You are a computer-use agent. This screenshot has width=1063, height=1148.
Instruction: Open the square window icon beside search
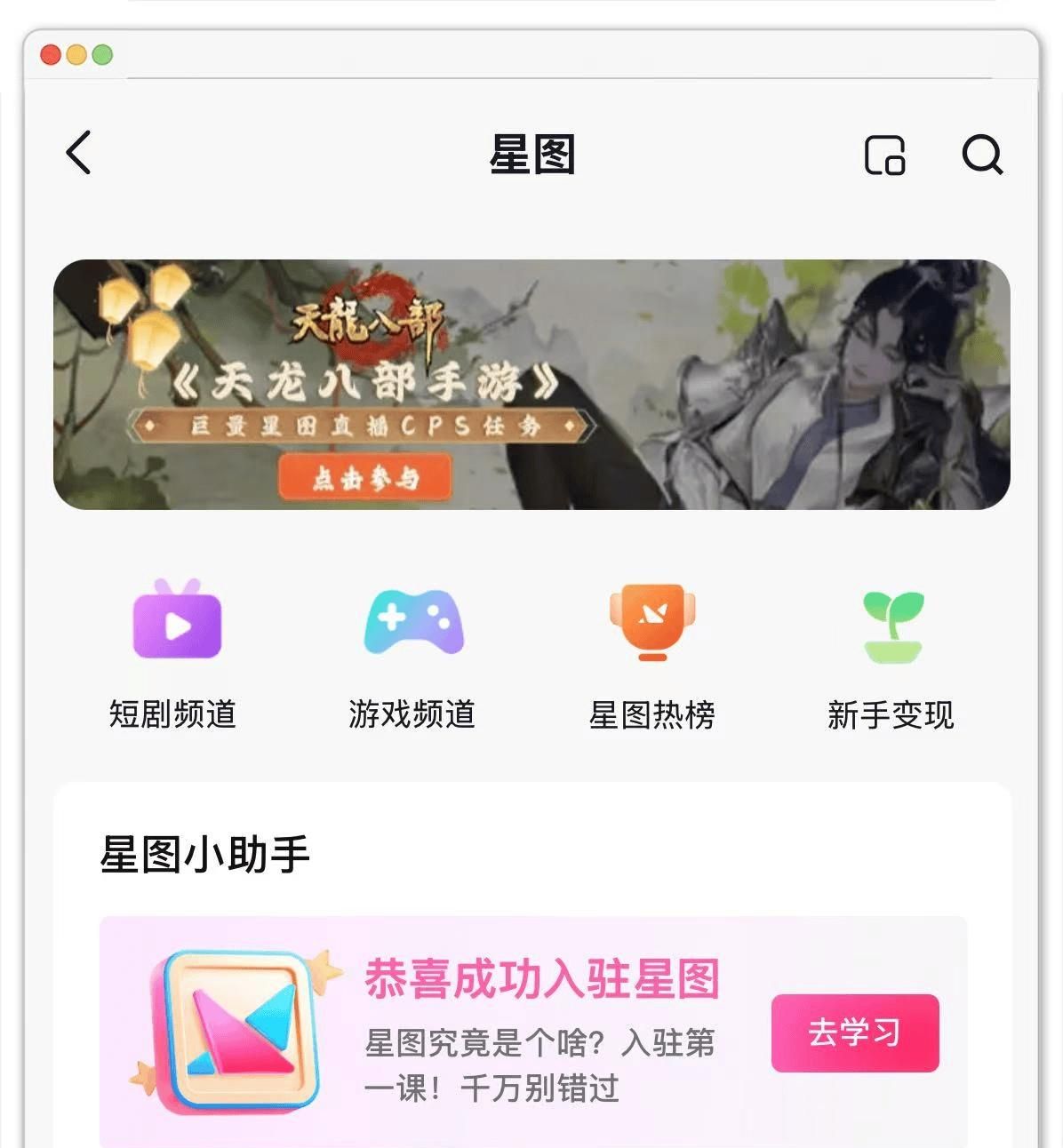point(884,155)
